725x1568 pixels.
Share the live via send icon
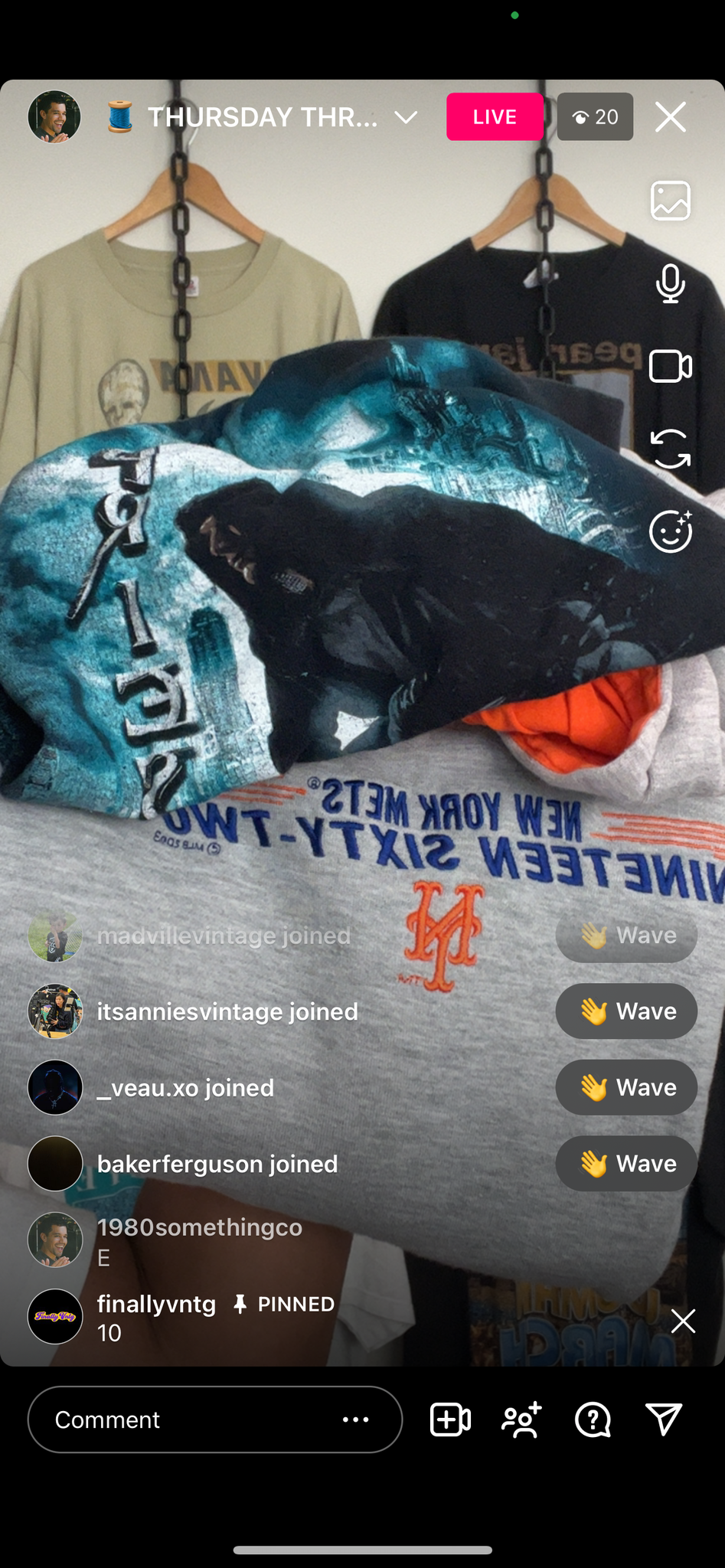pos(664,1419)
